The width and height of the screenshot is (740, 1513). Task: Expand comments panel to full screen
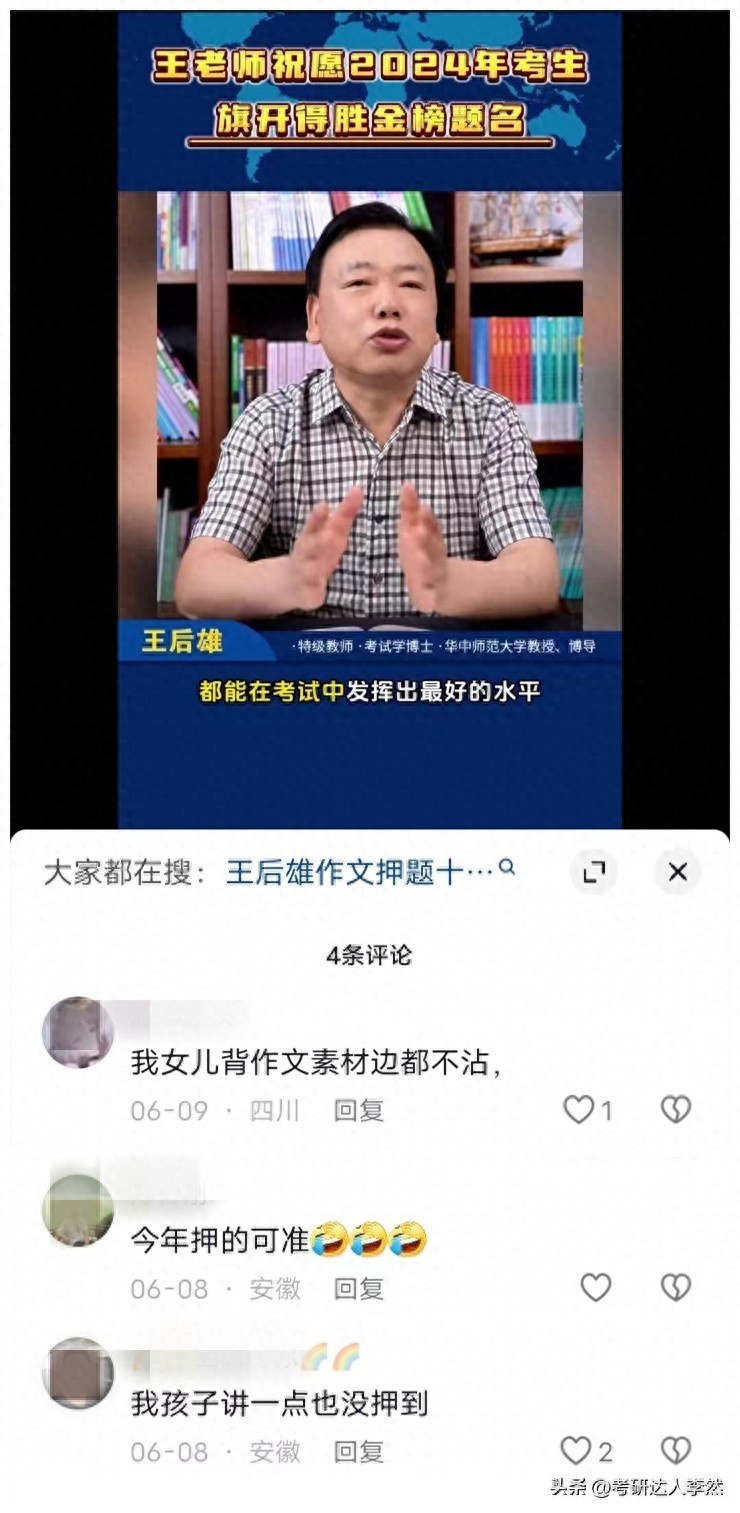point(594,872)
